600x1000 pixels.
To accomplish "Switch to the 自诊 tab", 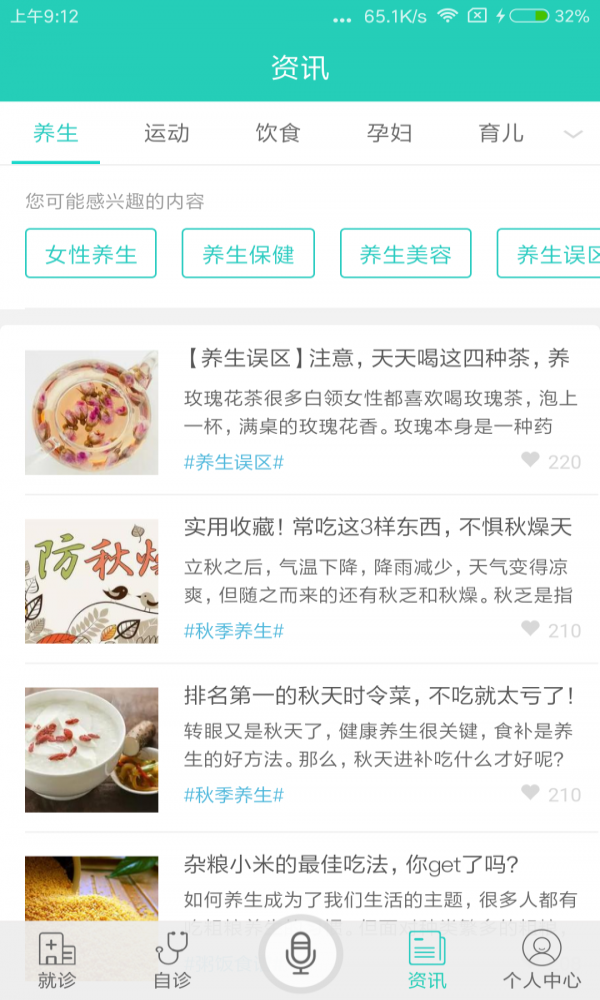I will click(x=172, y=958).
